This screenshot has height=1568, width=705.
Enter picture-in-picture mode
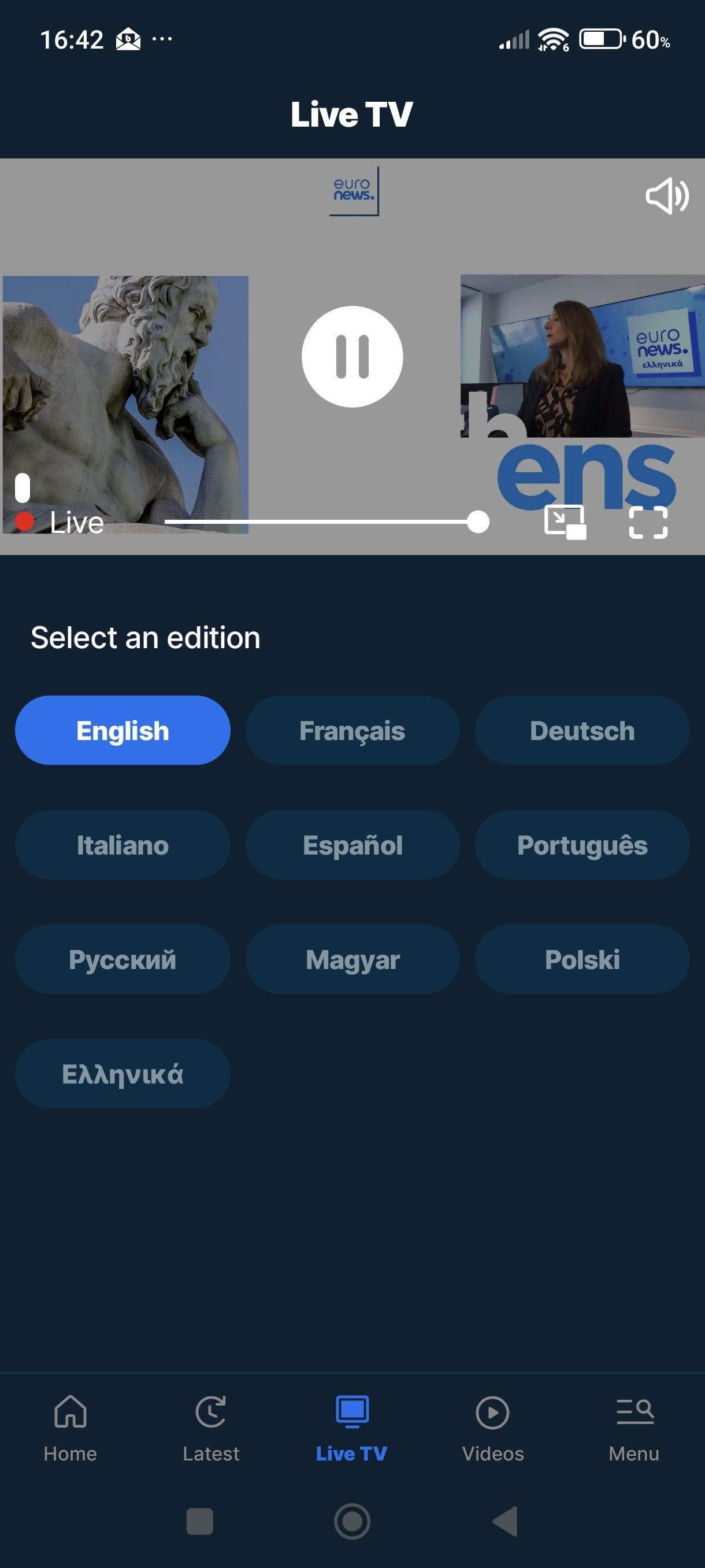(565, 522)
